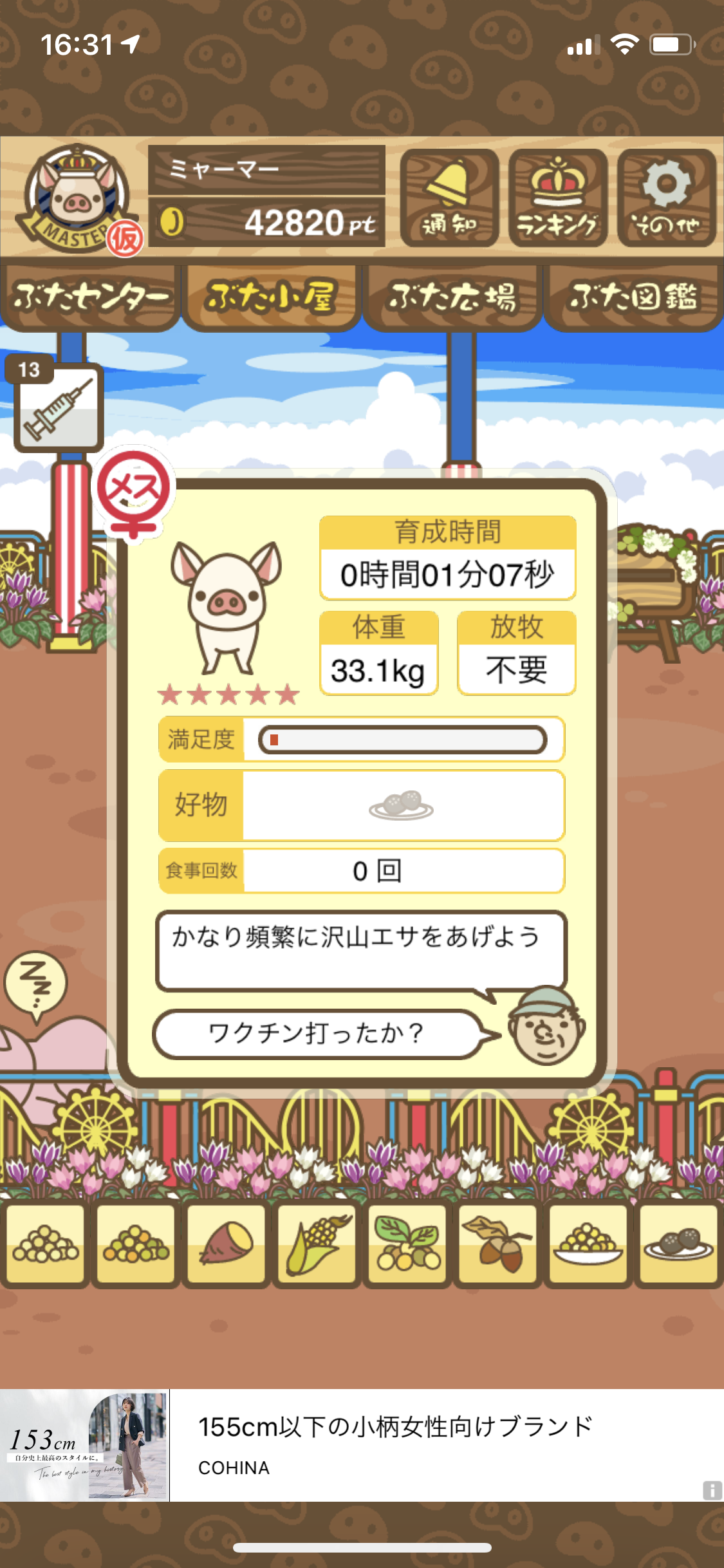Screen dimensions: 724x1568
Task: Open the ランキング ranking button
Action: [558, 198]
